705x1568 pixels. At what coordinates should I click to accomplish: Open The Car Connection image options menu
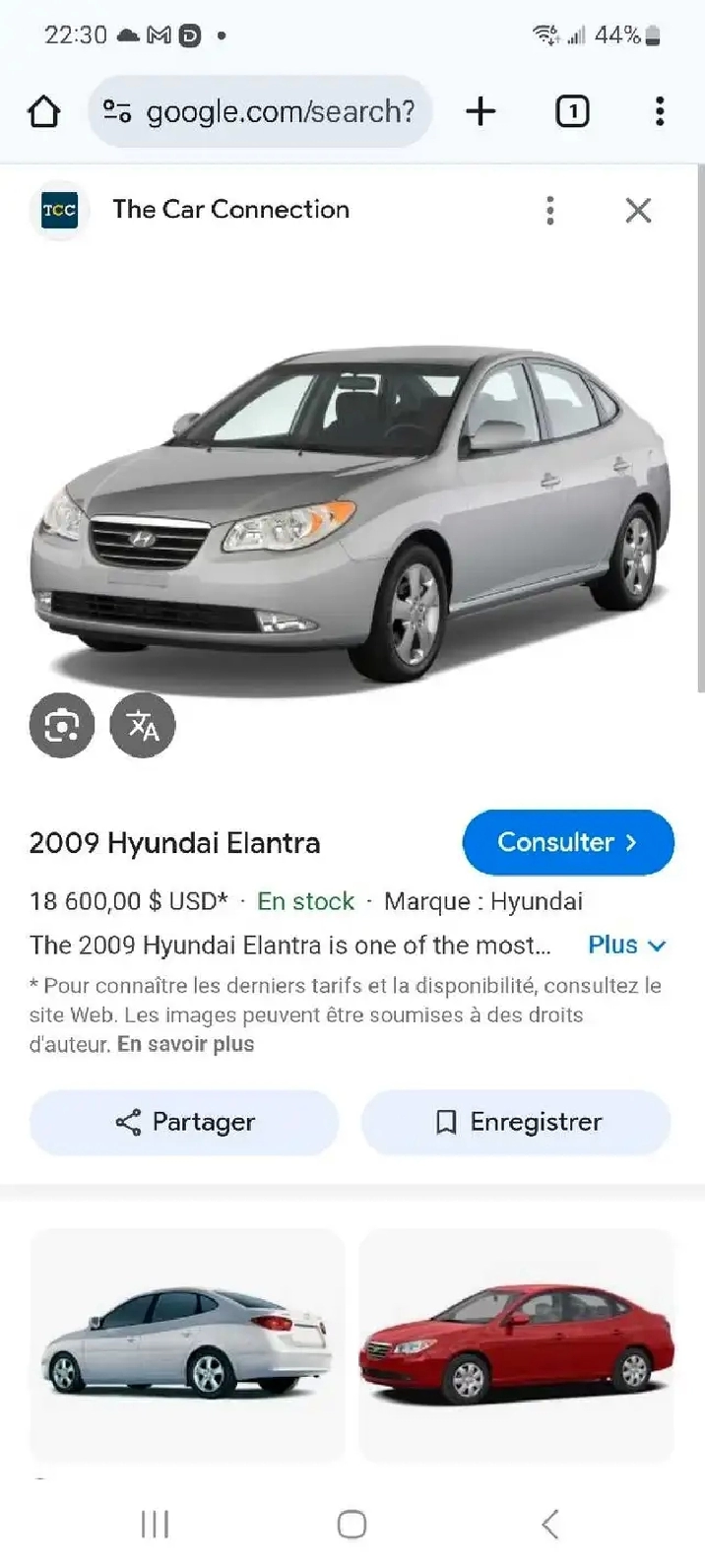(x=550, y=210)
